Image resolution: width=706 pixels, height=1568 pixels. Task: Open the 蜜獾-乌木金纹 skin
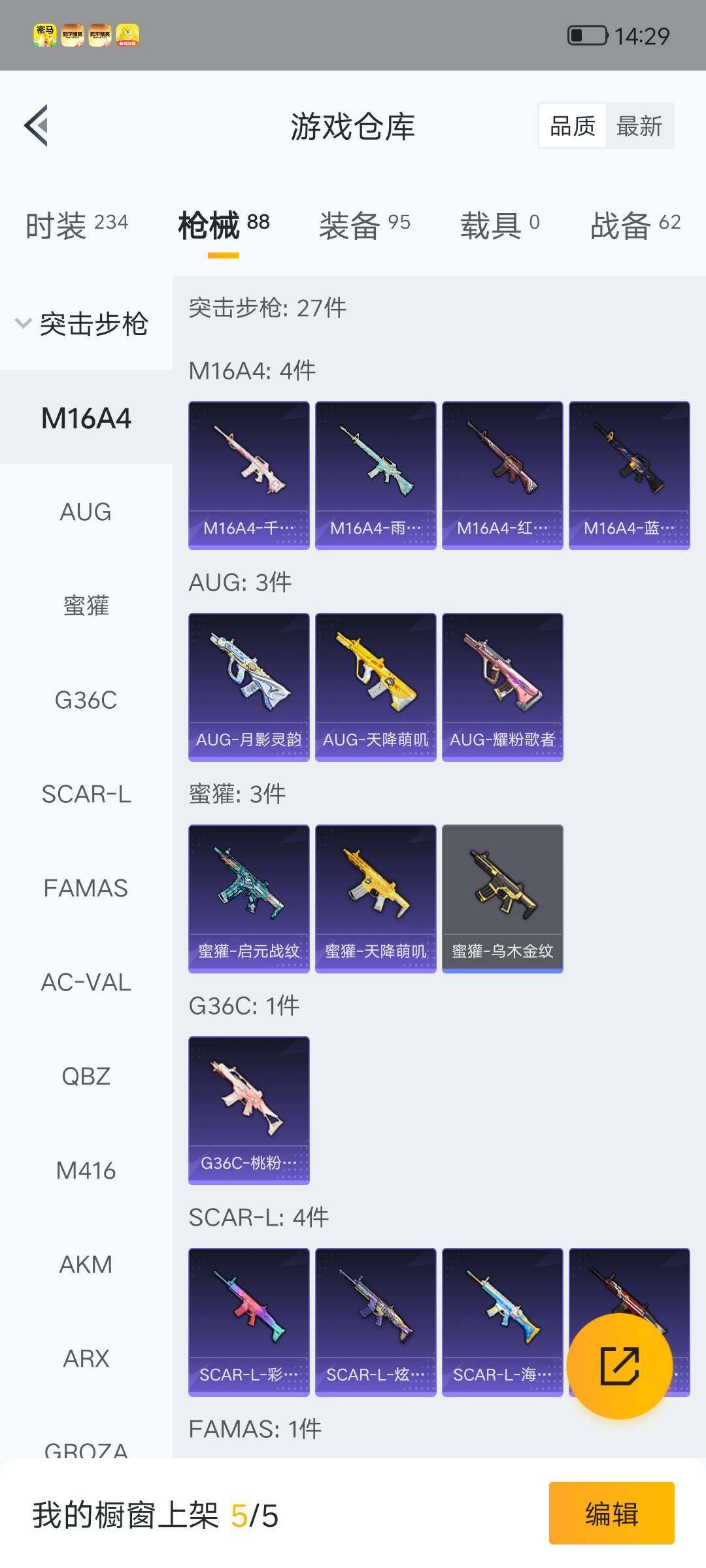point(502,898)
